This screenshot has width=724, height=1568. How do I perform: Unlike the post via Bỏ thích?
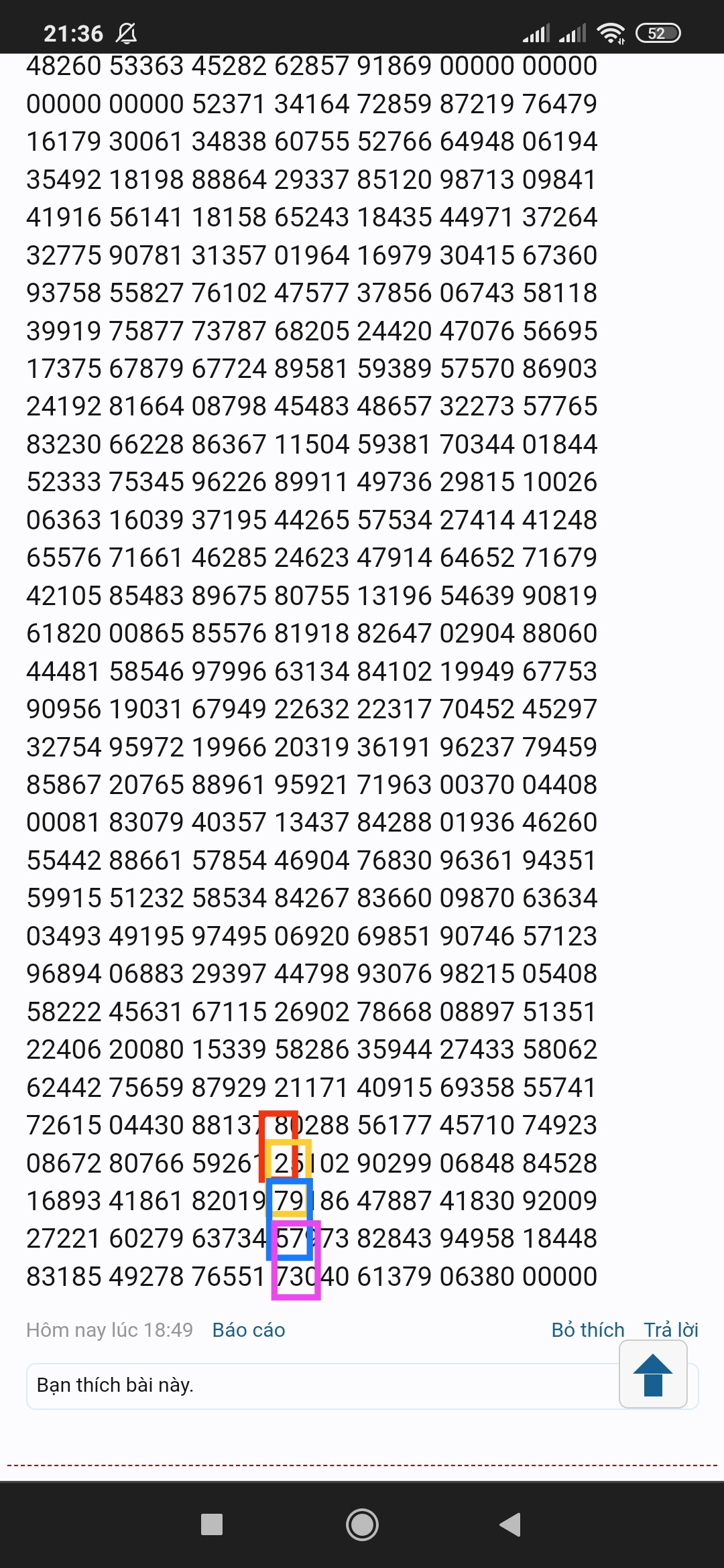point(588,1329)
